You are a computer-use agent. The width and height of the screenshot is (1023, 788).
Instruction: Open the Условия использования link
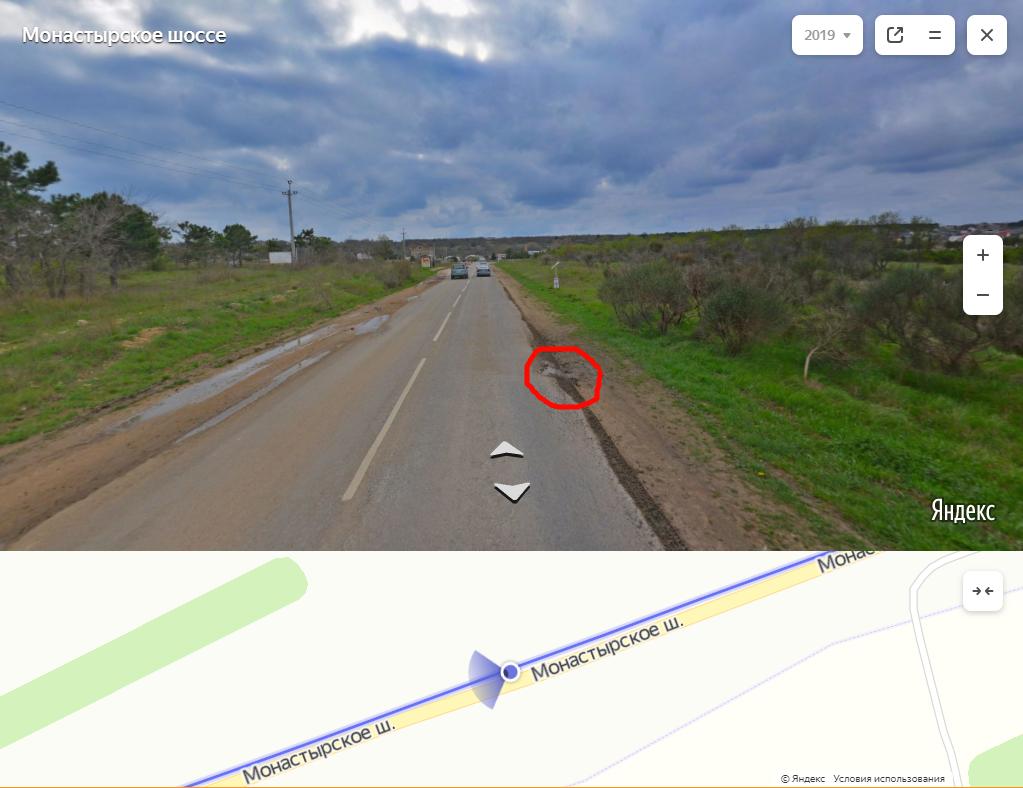pos(888,779)
